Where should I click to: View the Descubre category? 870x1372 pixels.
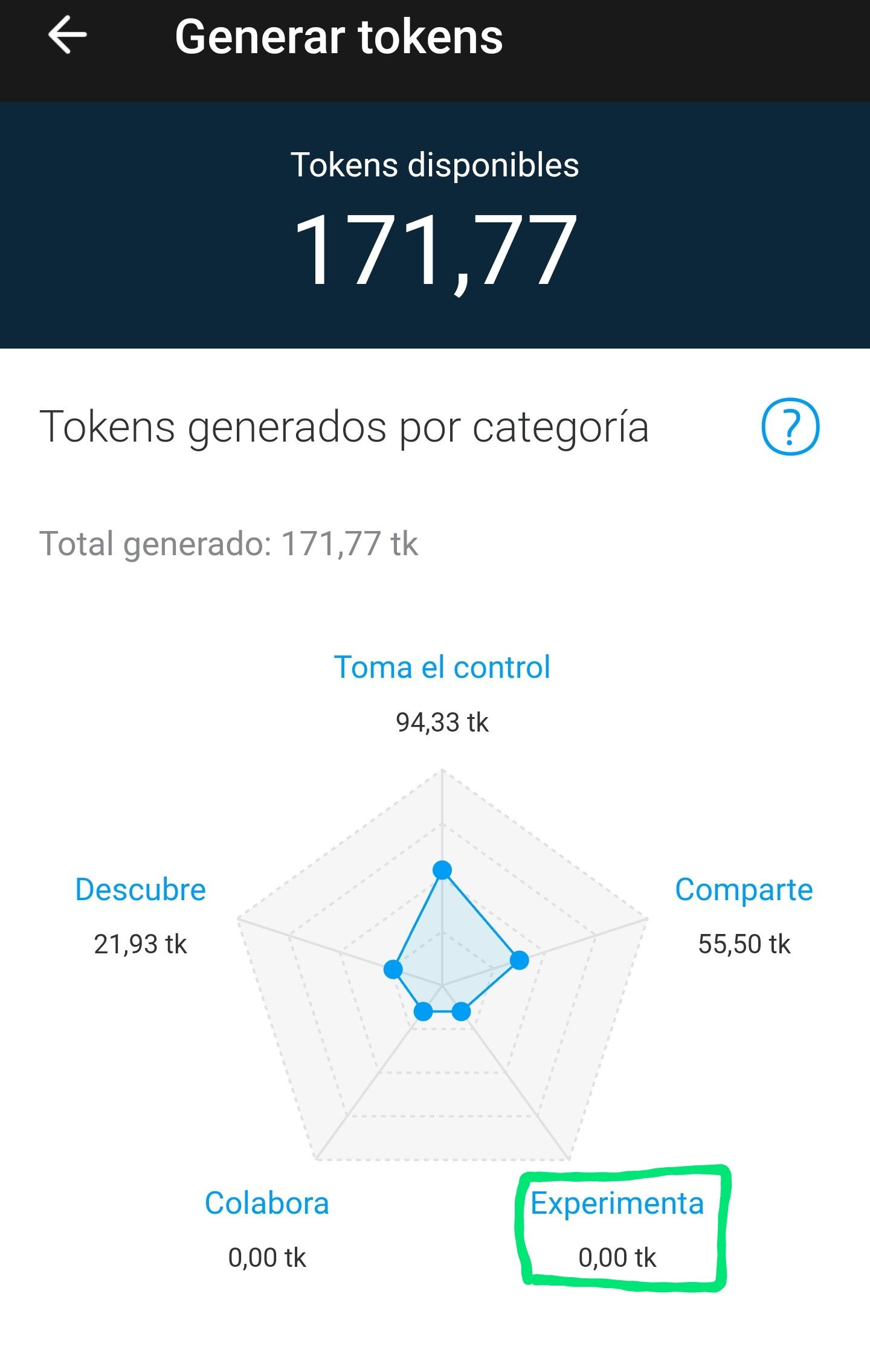140,890
